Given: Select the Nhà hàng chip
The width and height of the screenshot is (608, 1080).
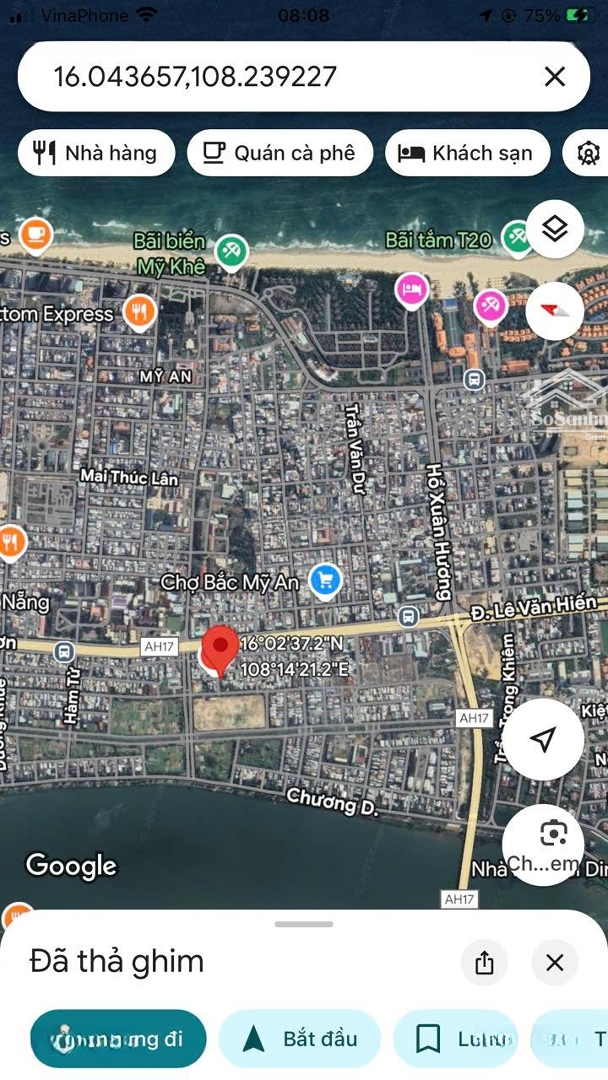Looking at the screenshot, I should pyautogui.click(x=96, y=153).
